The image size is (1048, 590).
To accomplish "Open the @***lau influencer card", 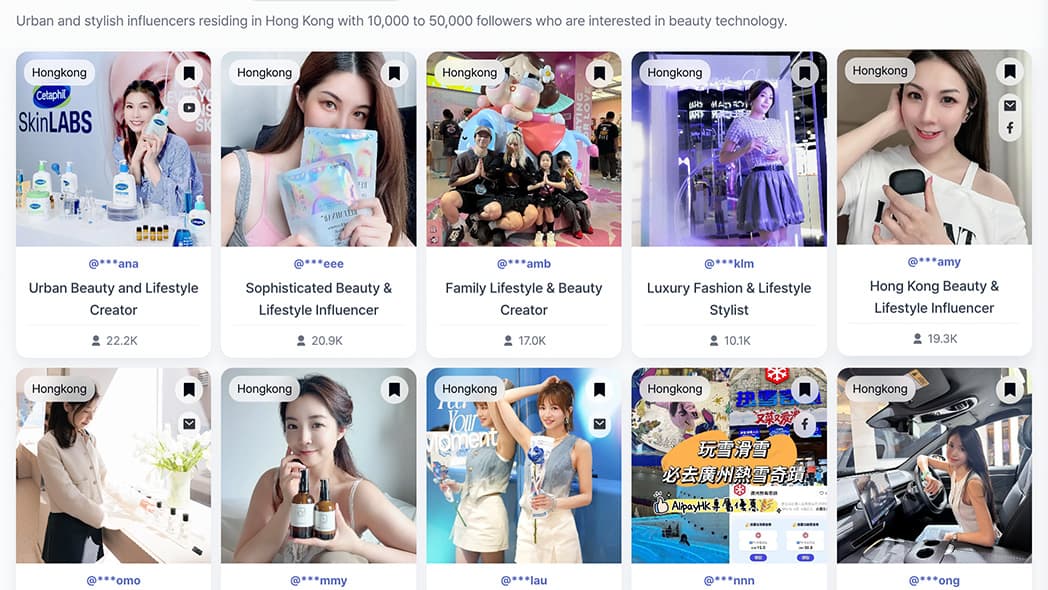I will click(524, 580).
